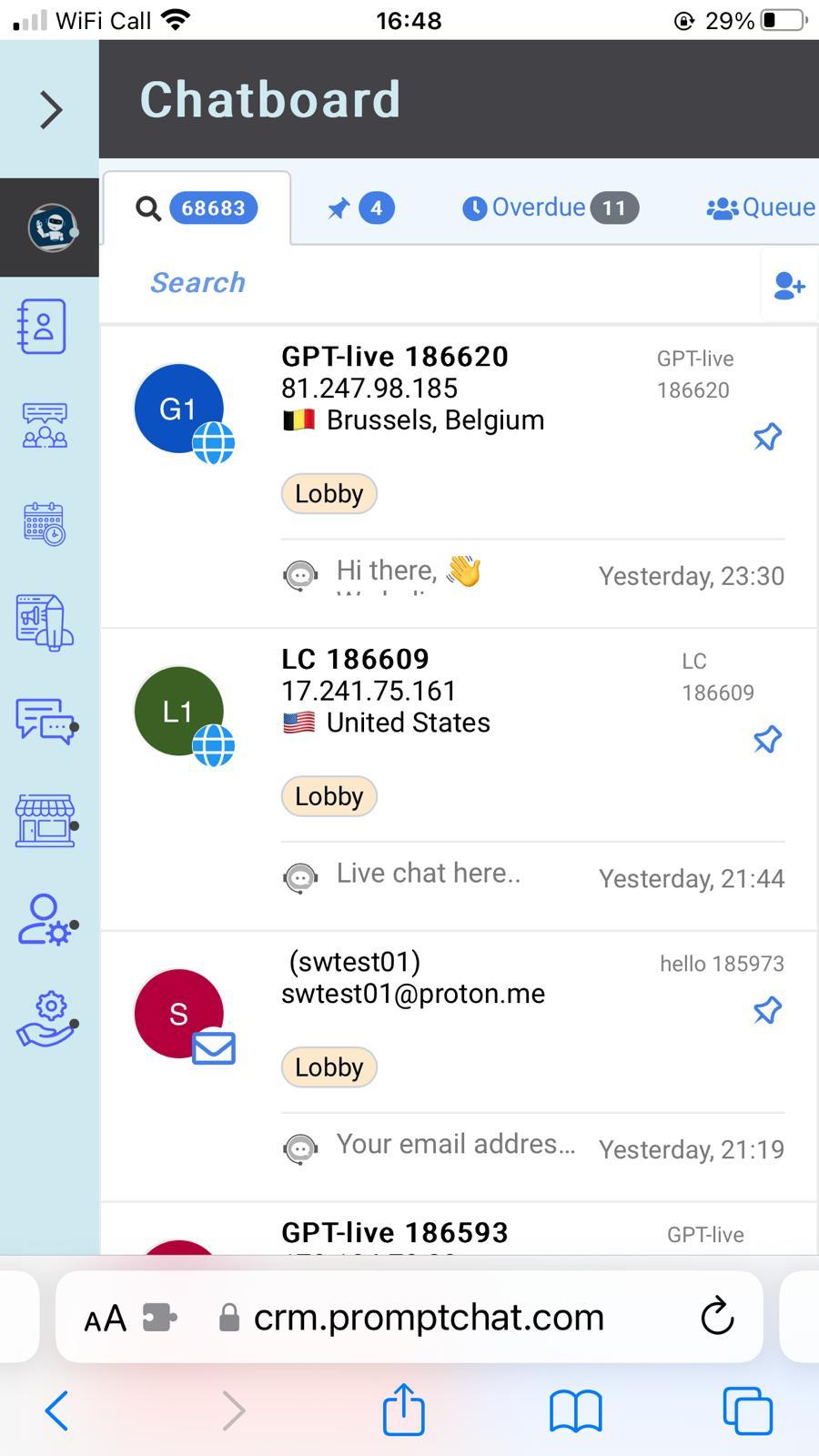Open the team chat icon in the sidebar

pos(44,722)
